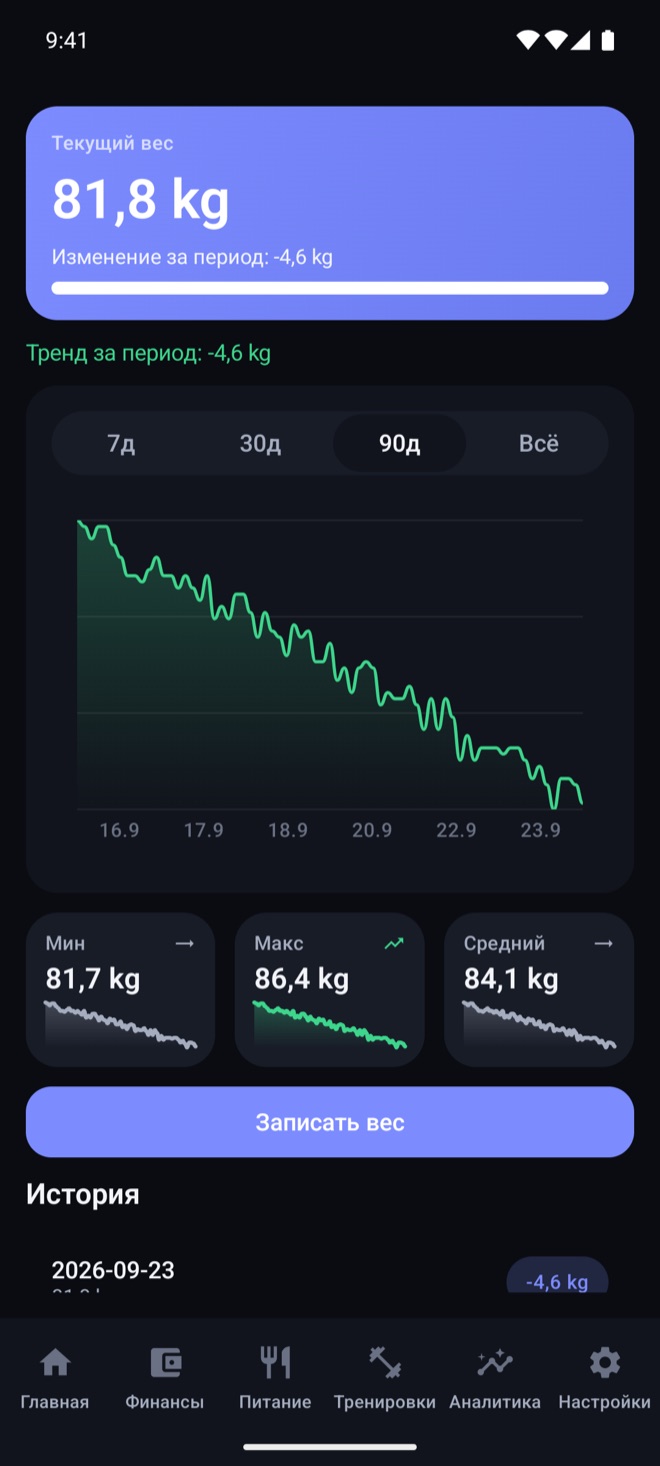Choose the 90д period segment
Image resolution: width=660 pixels, height=1466 pixels.
pos(399,443)
